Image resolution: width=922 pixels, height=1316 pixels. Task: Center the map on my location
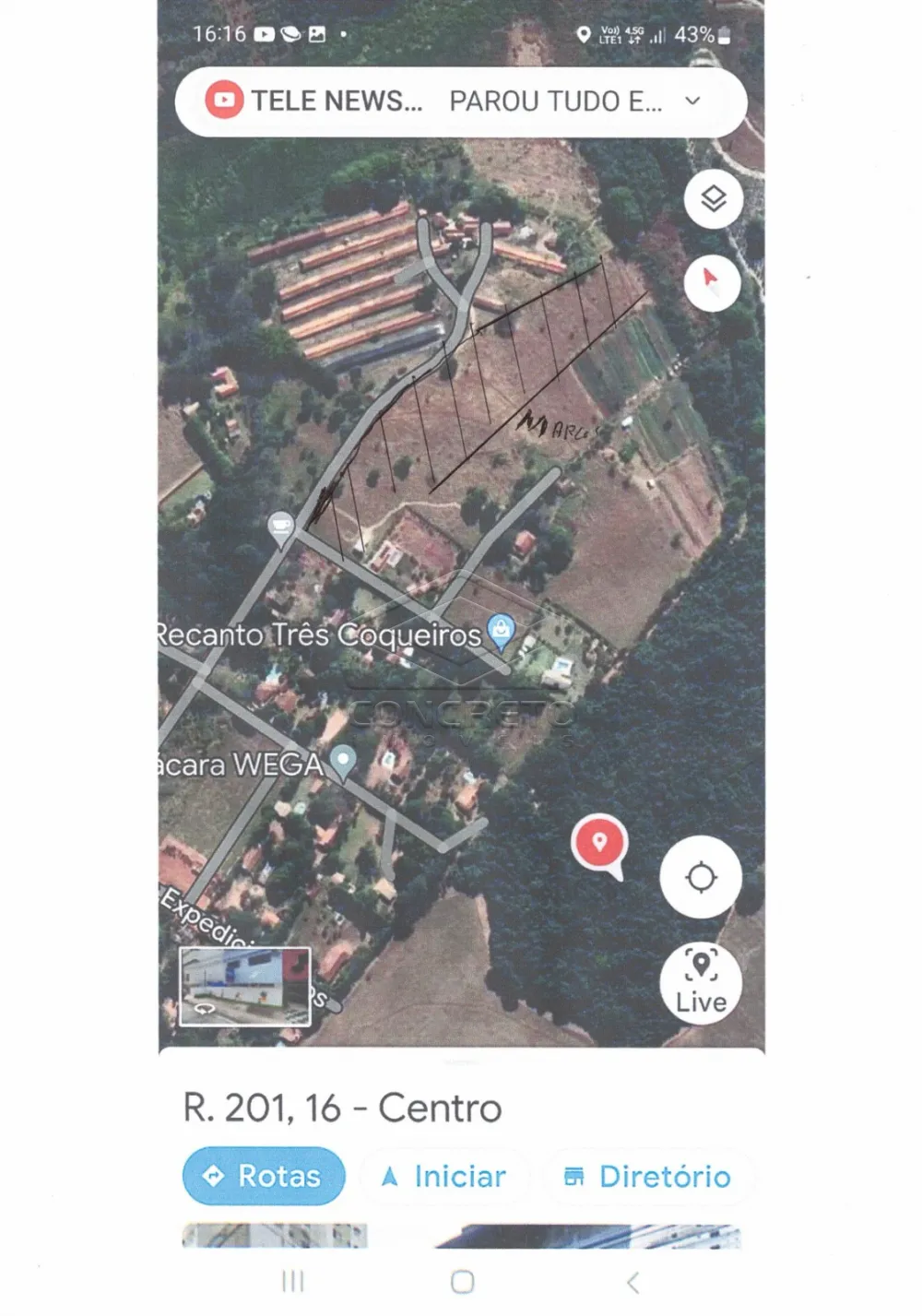(701, 877)
